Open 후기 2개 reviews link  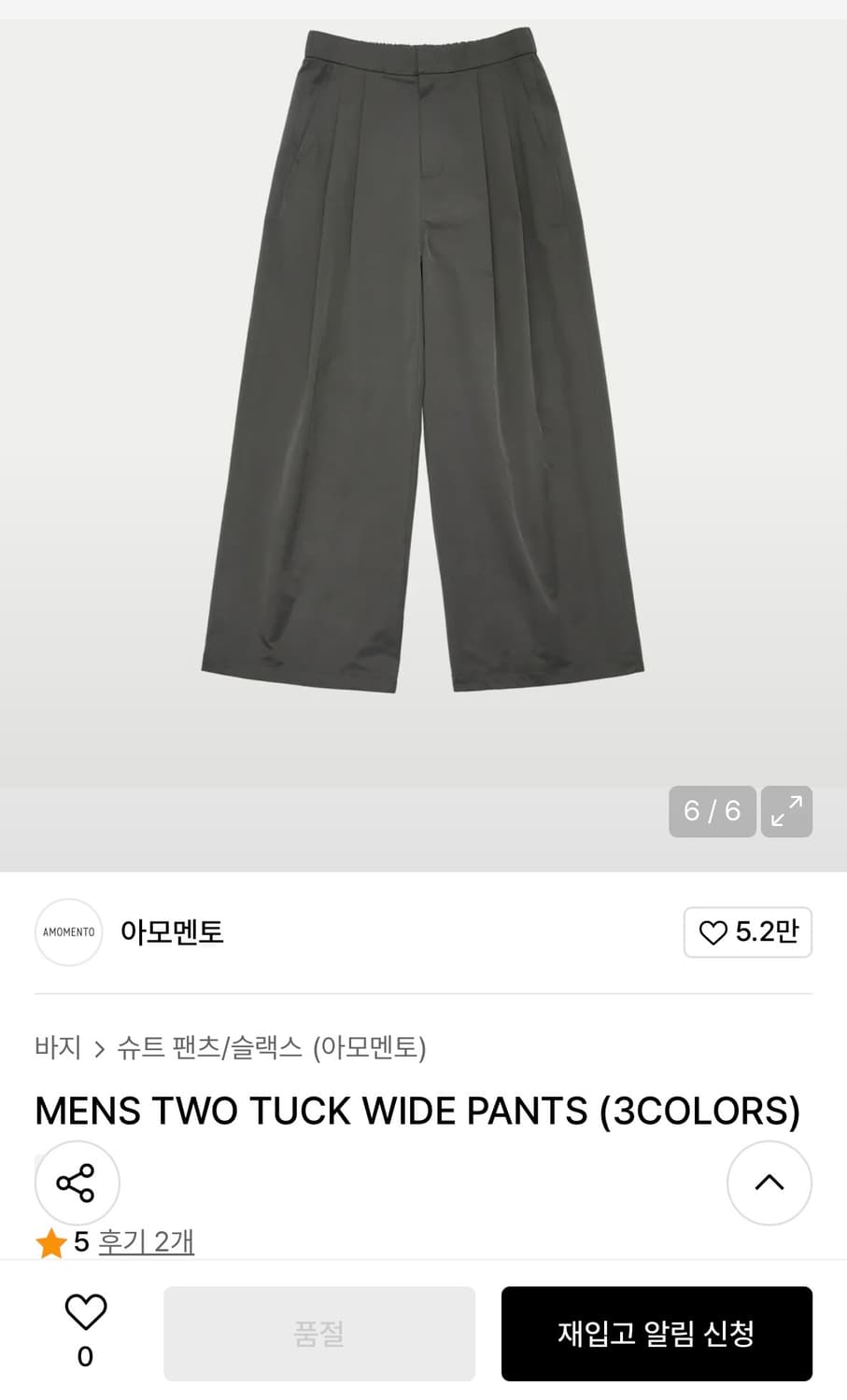pos(146,1242)
